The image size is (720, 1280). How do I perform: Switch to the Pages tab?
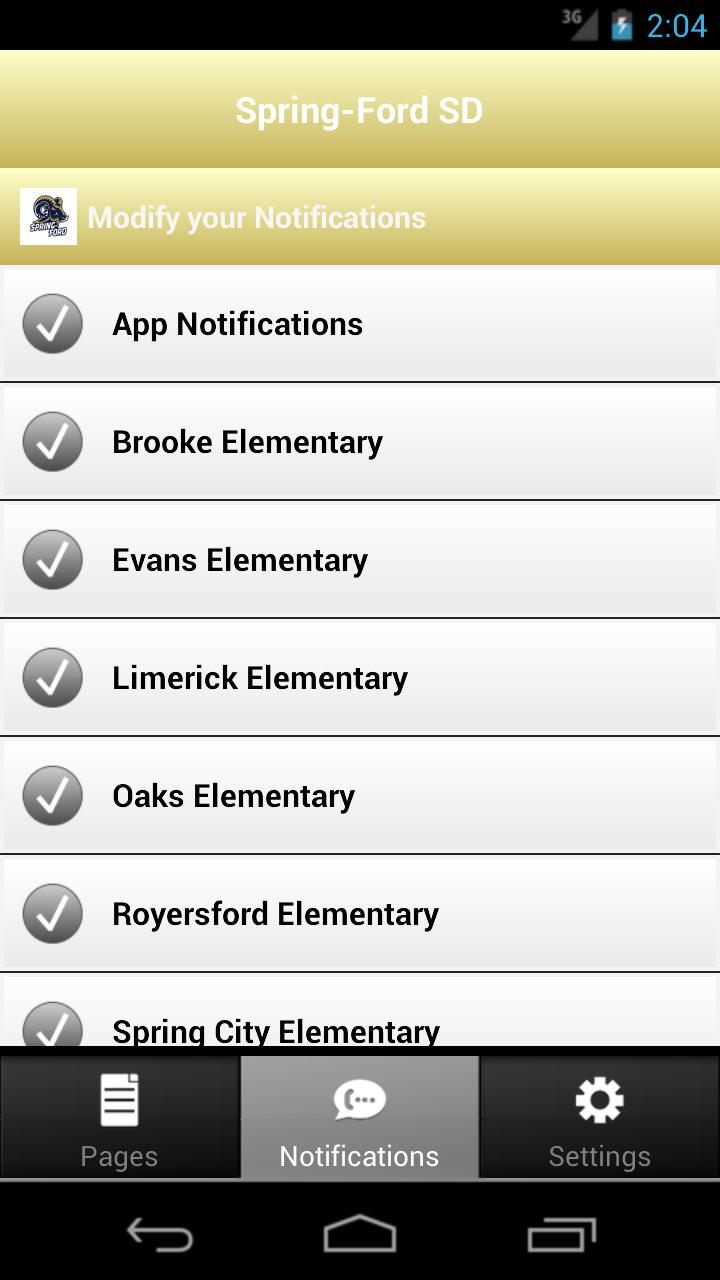[119, 1118]
